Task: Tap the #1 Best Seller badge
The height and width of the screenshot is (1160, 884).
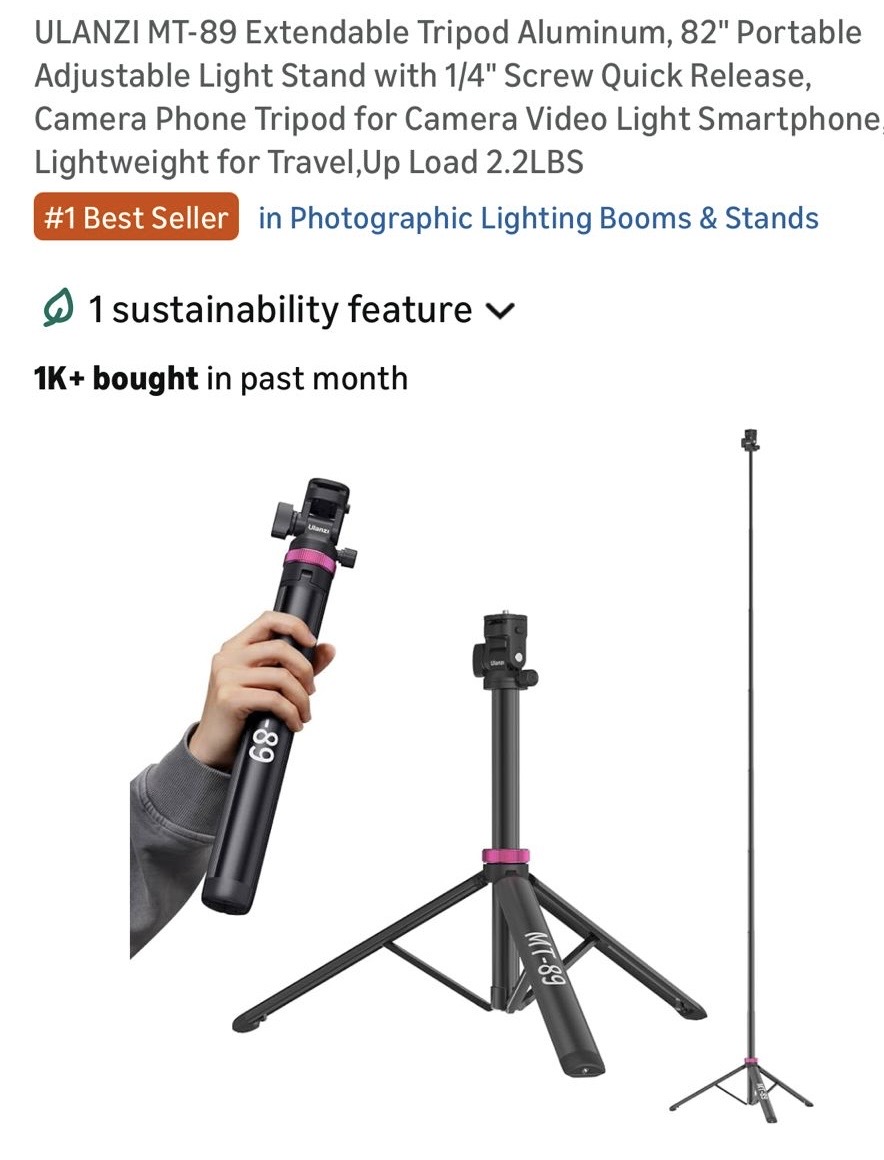Action: click(x=136, y=218)
